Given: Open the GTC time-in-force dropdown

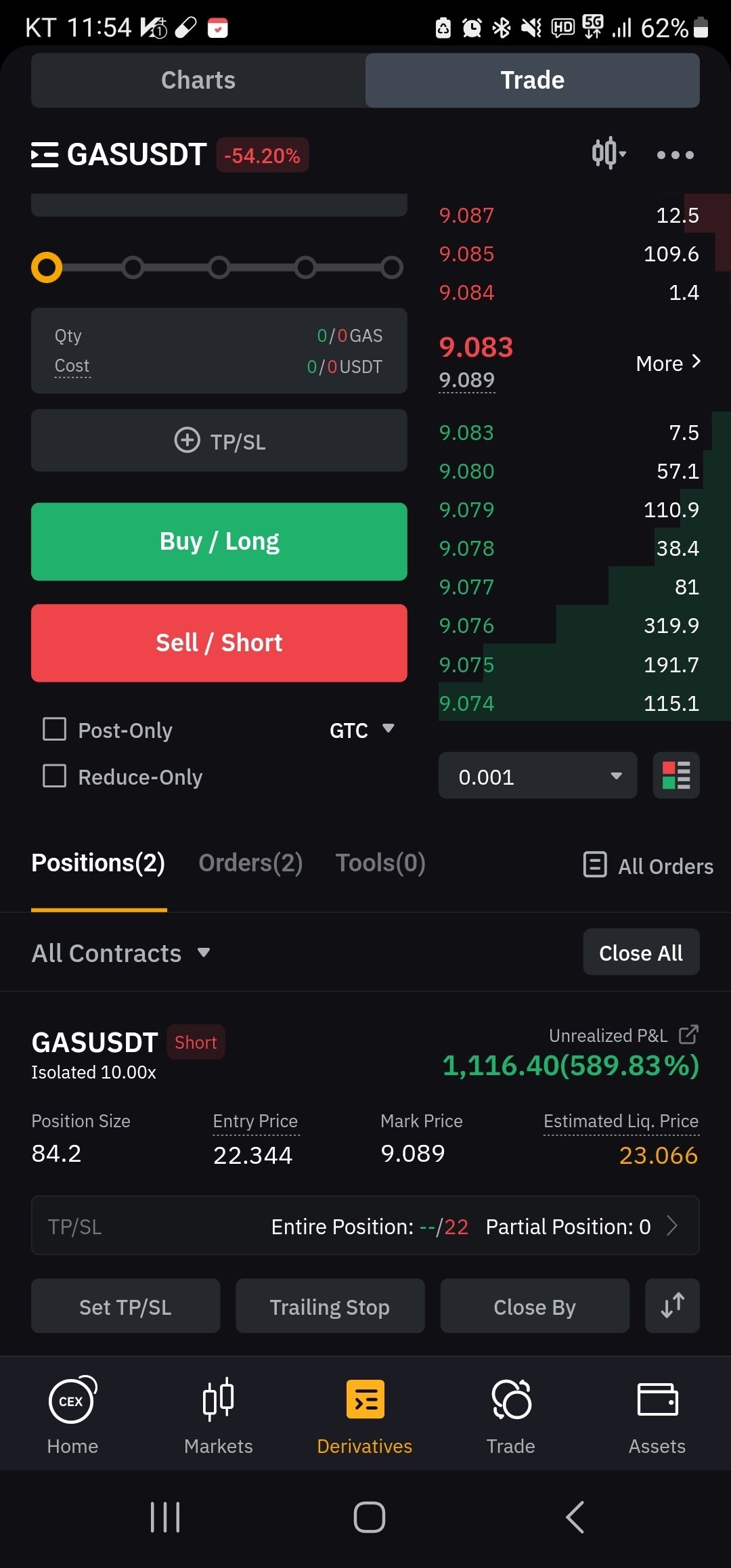Looking at the screenshot, I should [361, 730].
